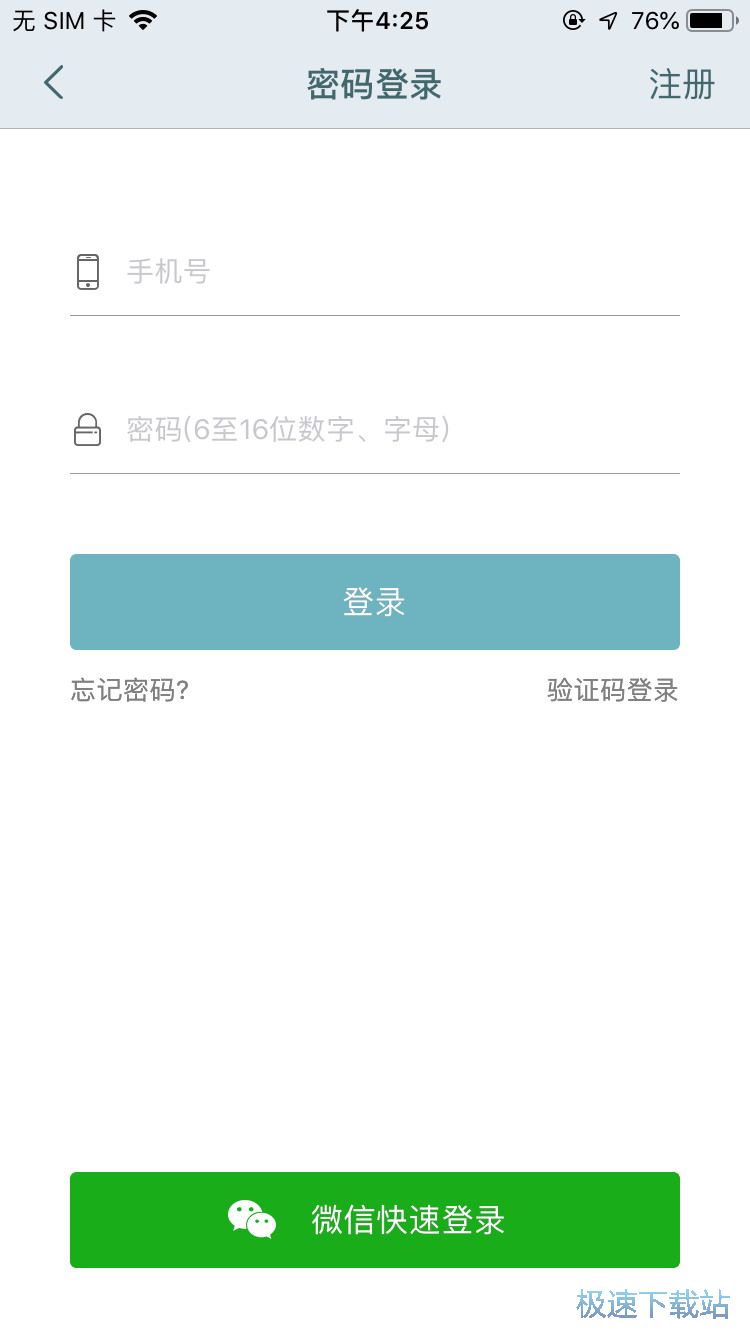Viewport: 750px width, 1334px height.
Task: Tap the 下午4:25 clock display
Action: coord(375,19)
